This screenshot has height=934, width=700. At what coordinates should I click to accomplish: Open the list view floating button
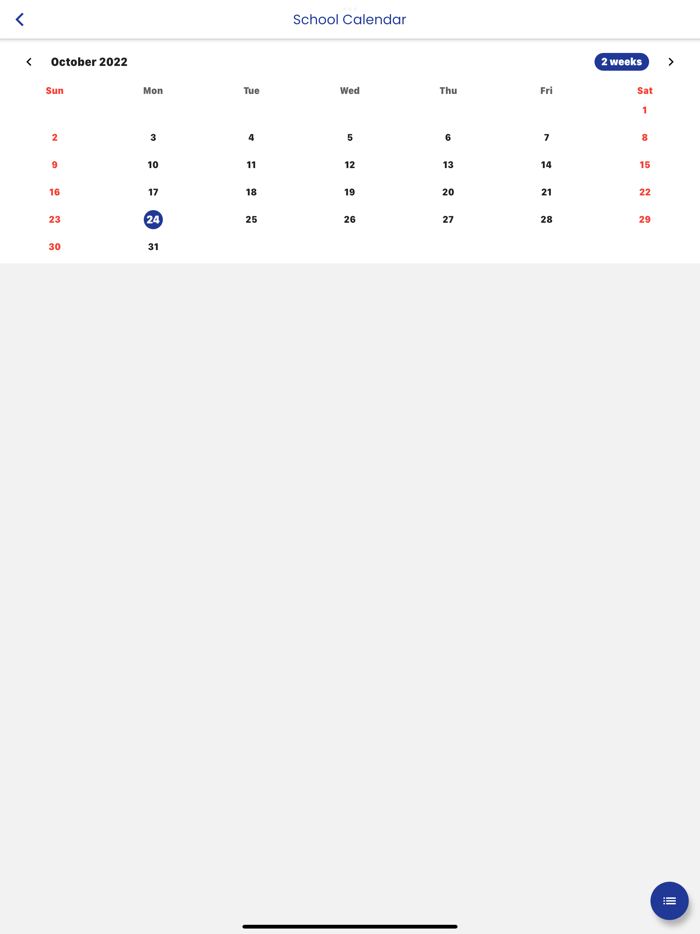[x=669, y=901]
